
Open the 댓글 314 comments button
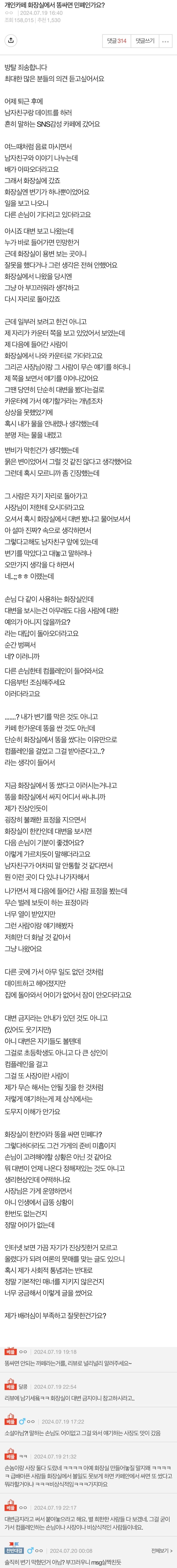(x=117, y=41)
